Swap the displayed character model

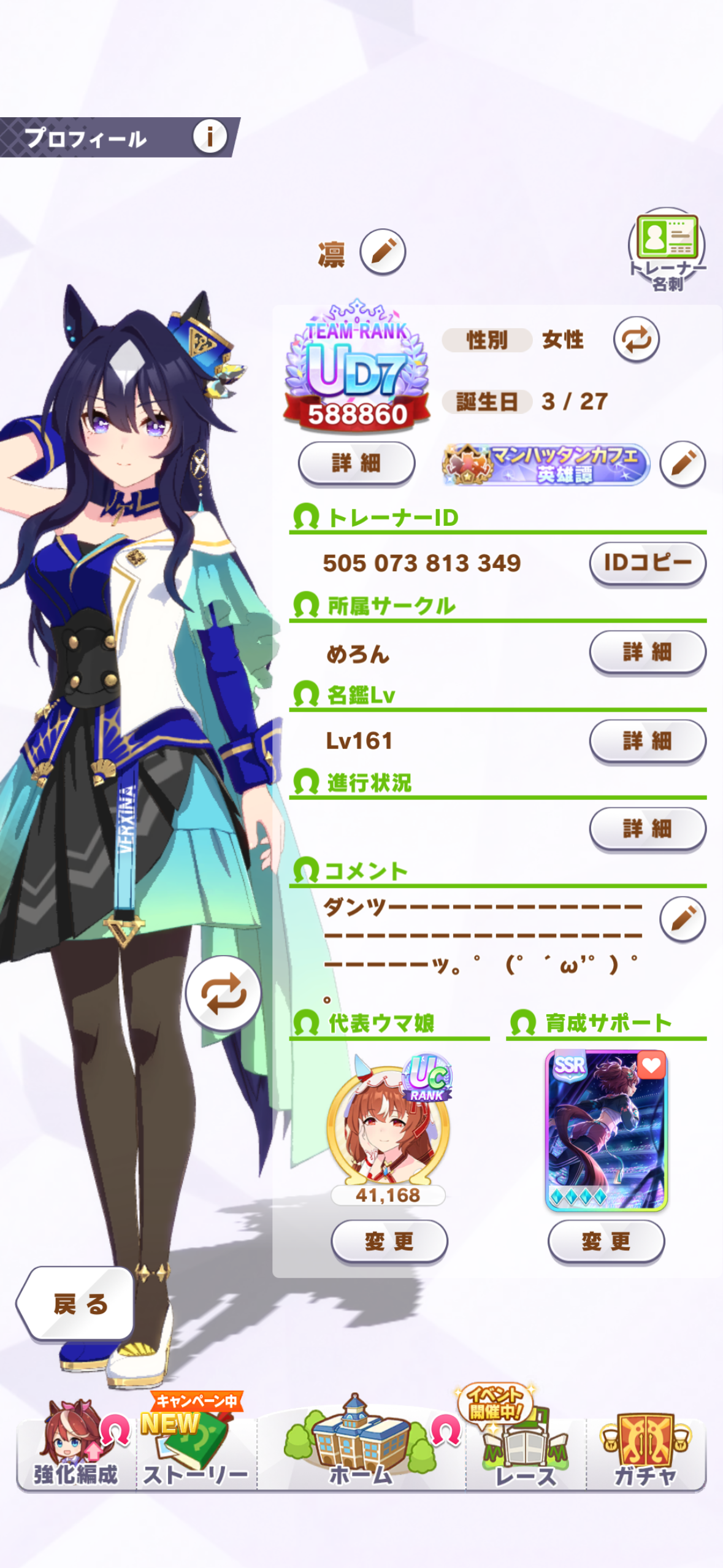(224, 993)
